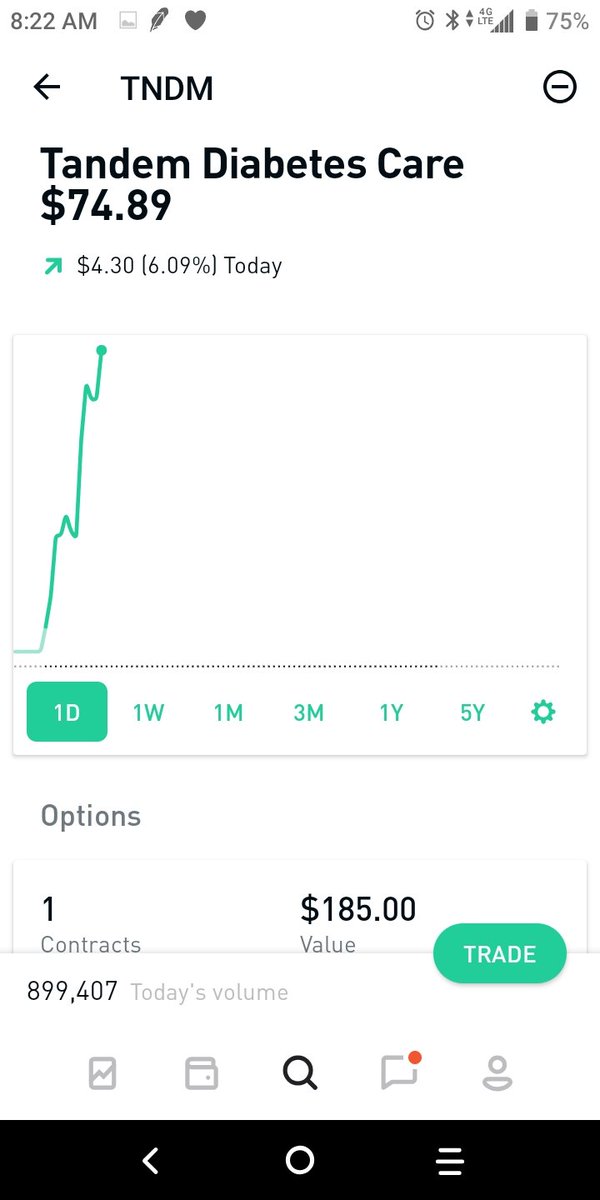Image resolution: width=600 pixels, height=1200 pixels.
Task: Go to the portfolio chart tab
Action: (102, 1073)
